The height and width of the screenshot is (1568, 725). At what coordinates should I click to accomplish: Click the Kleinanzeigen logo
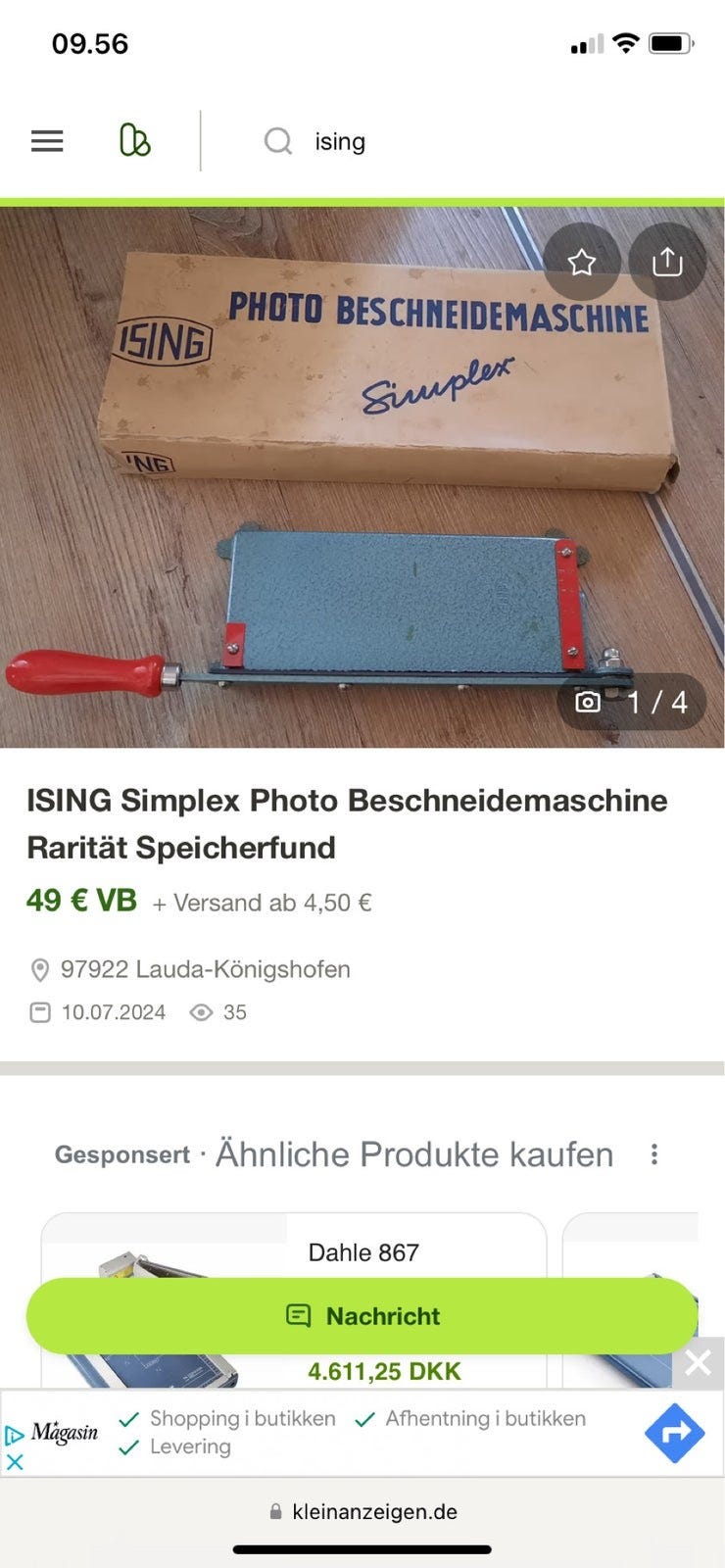click(x=134, y=140)
